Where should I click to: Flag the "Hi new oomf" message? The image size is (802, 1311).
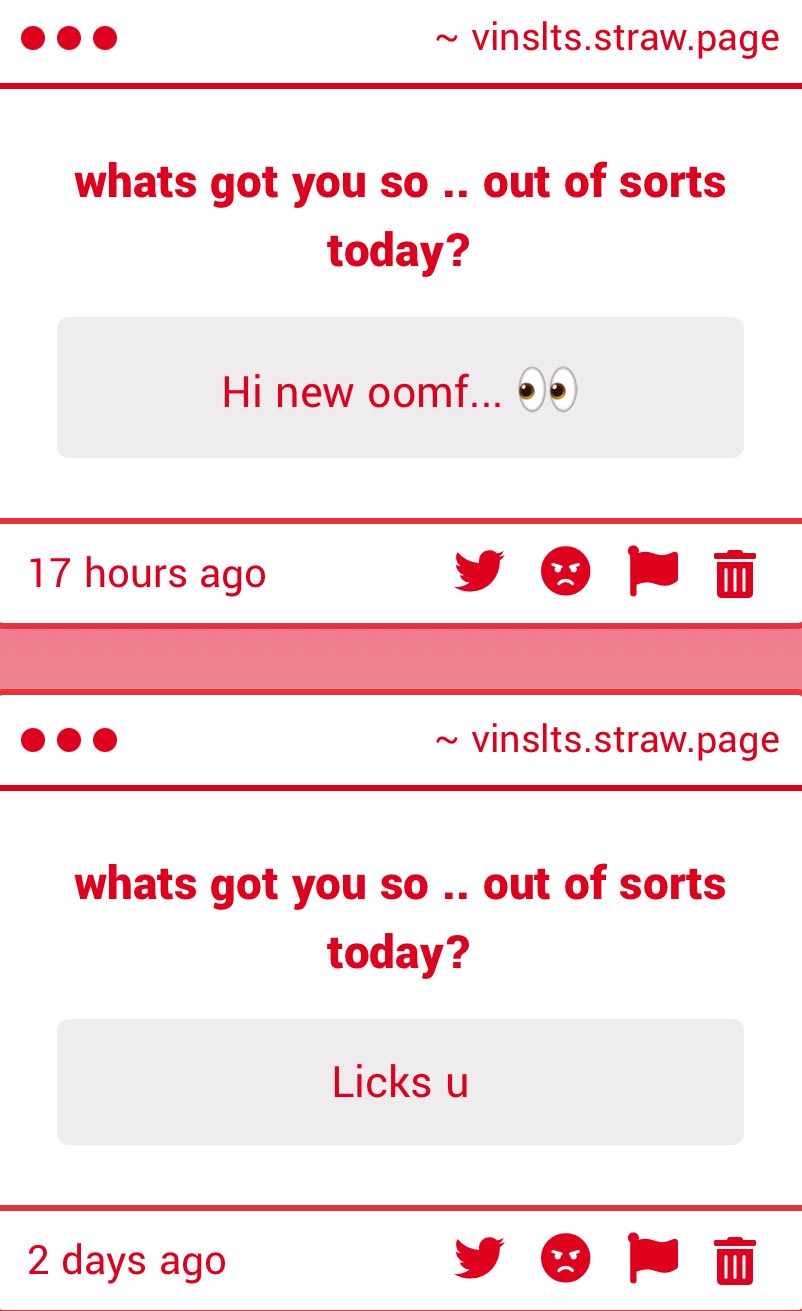pyautogui.click(x=652, y=572)
